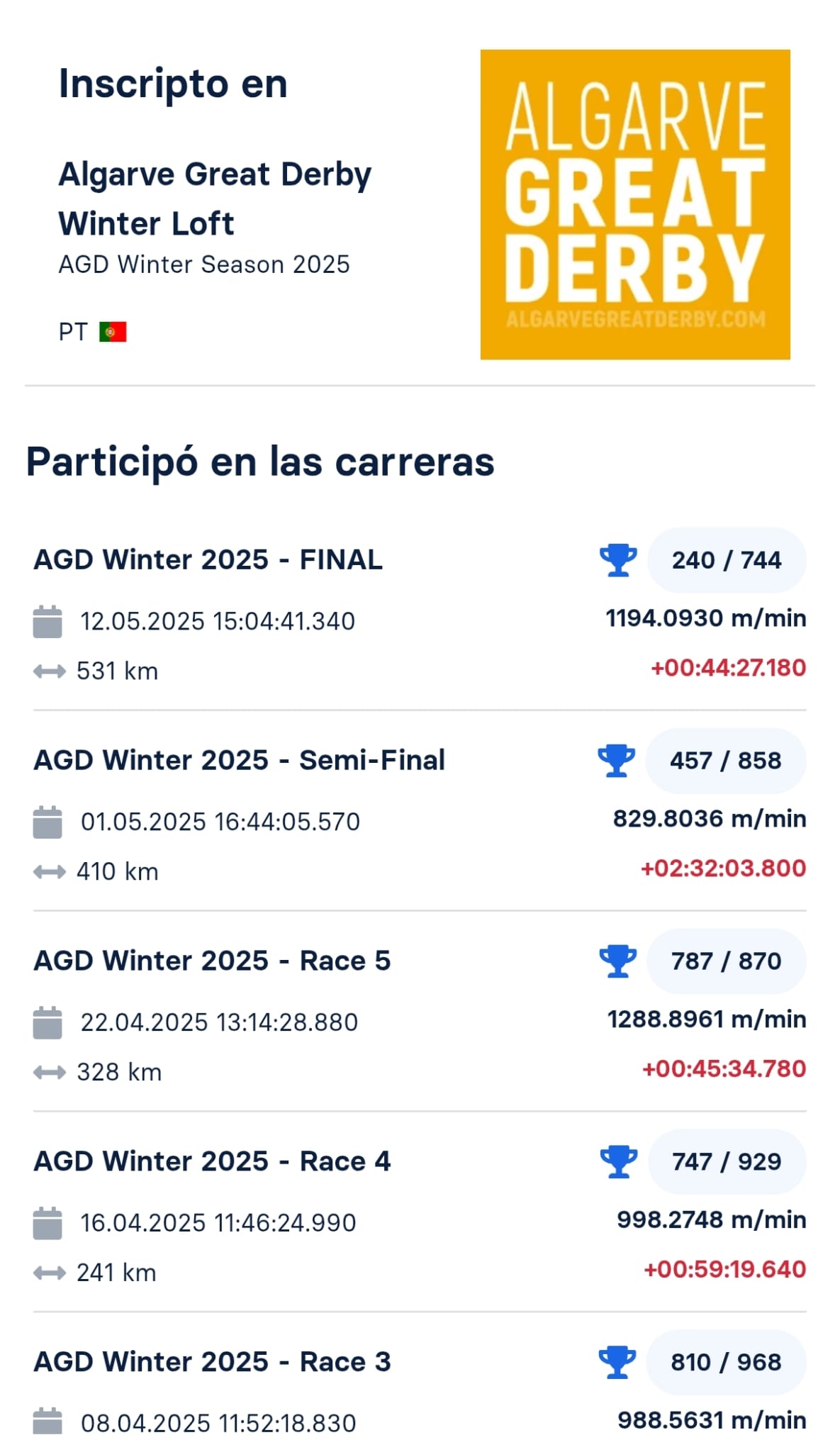Open the AGD Winter 2025 FINAL race
Viewport: 840px width, 1452px height.
click(x=208, y=560)
